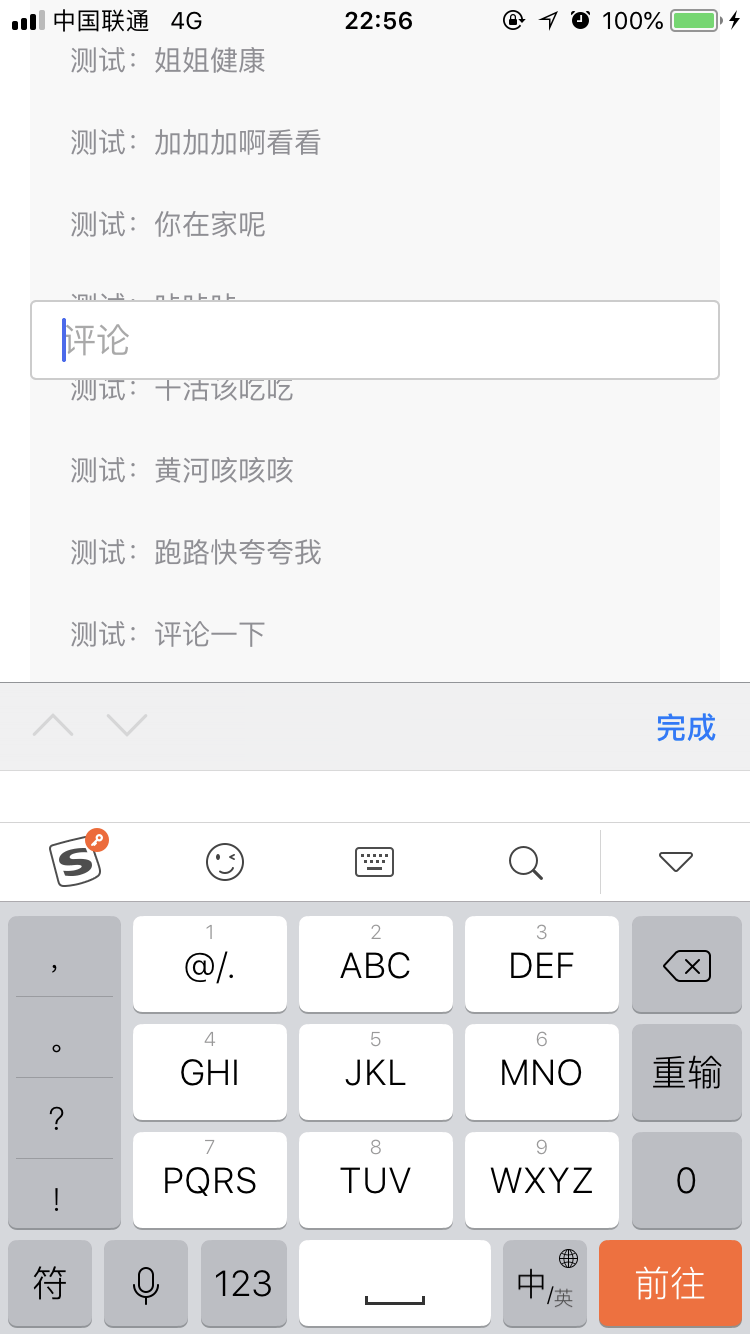Open the 符 symbols keyboard
Screen dimensions: 750x1334
coord(50,1283)
